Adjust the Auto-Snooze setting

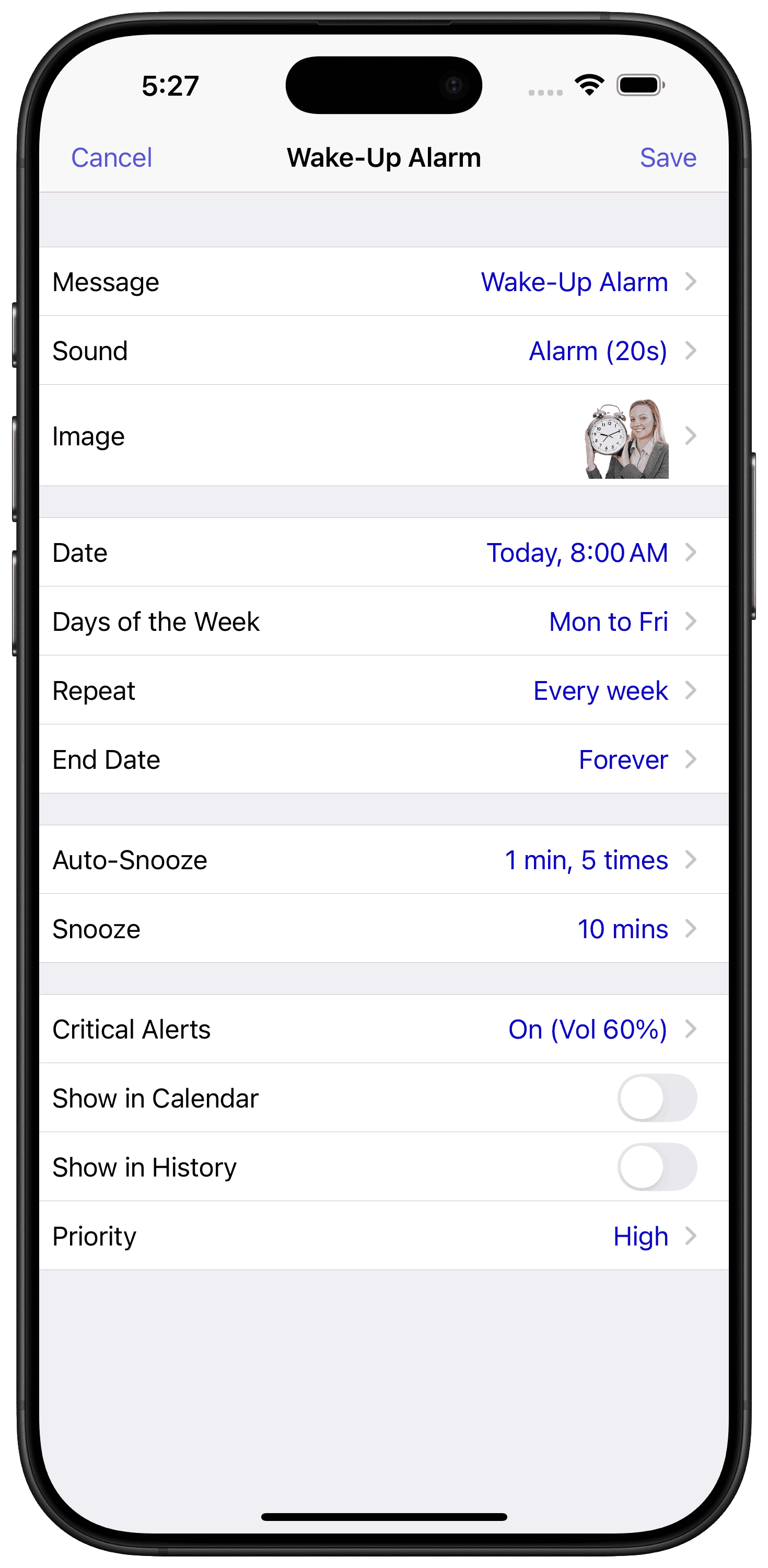click(384, 859)
